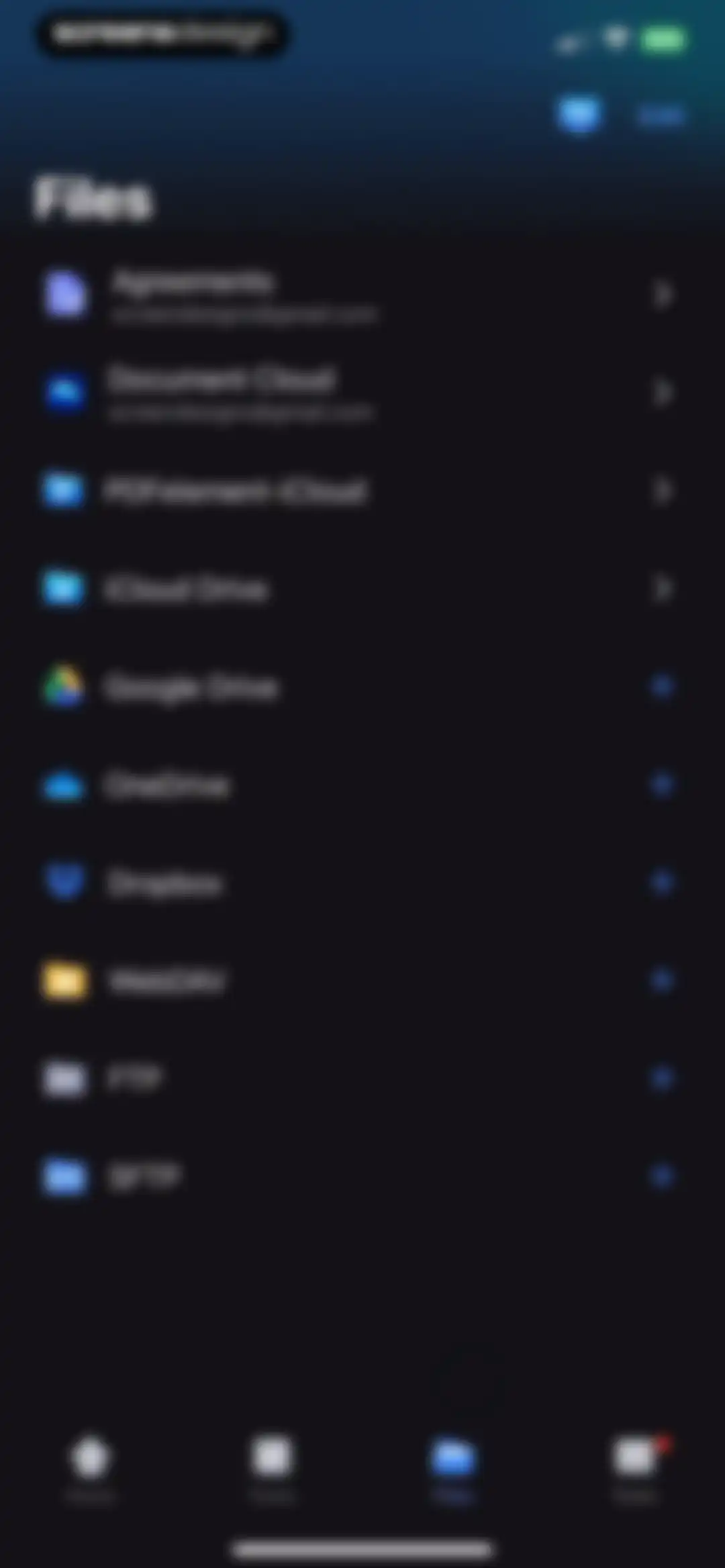
Task: Open the tab with the red badge
Action: (x=635, y=1470)
